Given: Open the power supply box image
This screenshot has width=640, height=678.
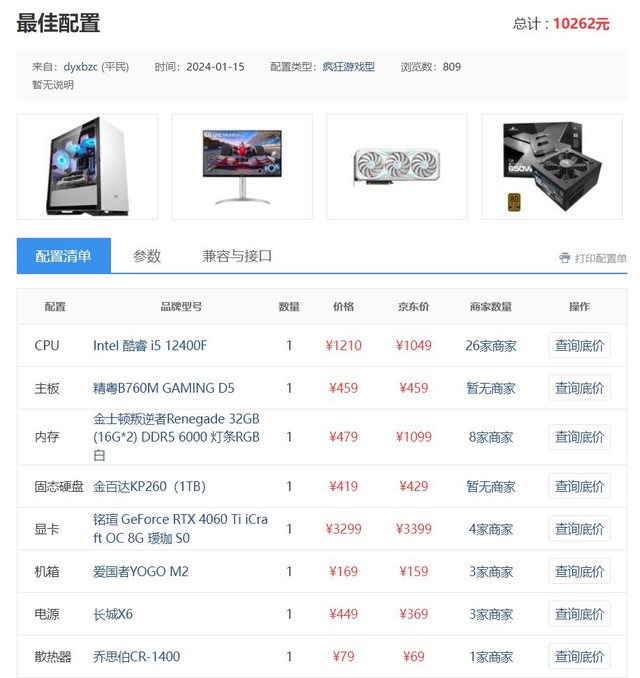Looking at the screenshot, I should (x=551, y=166).
